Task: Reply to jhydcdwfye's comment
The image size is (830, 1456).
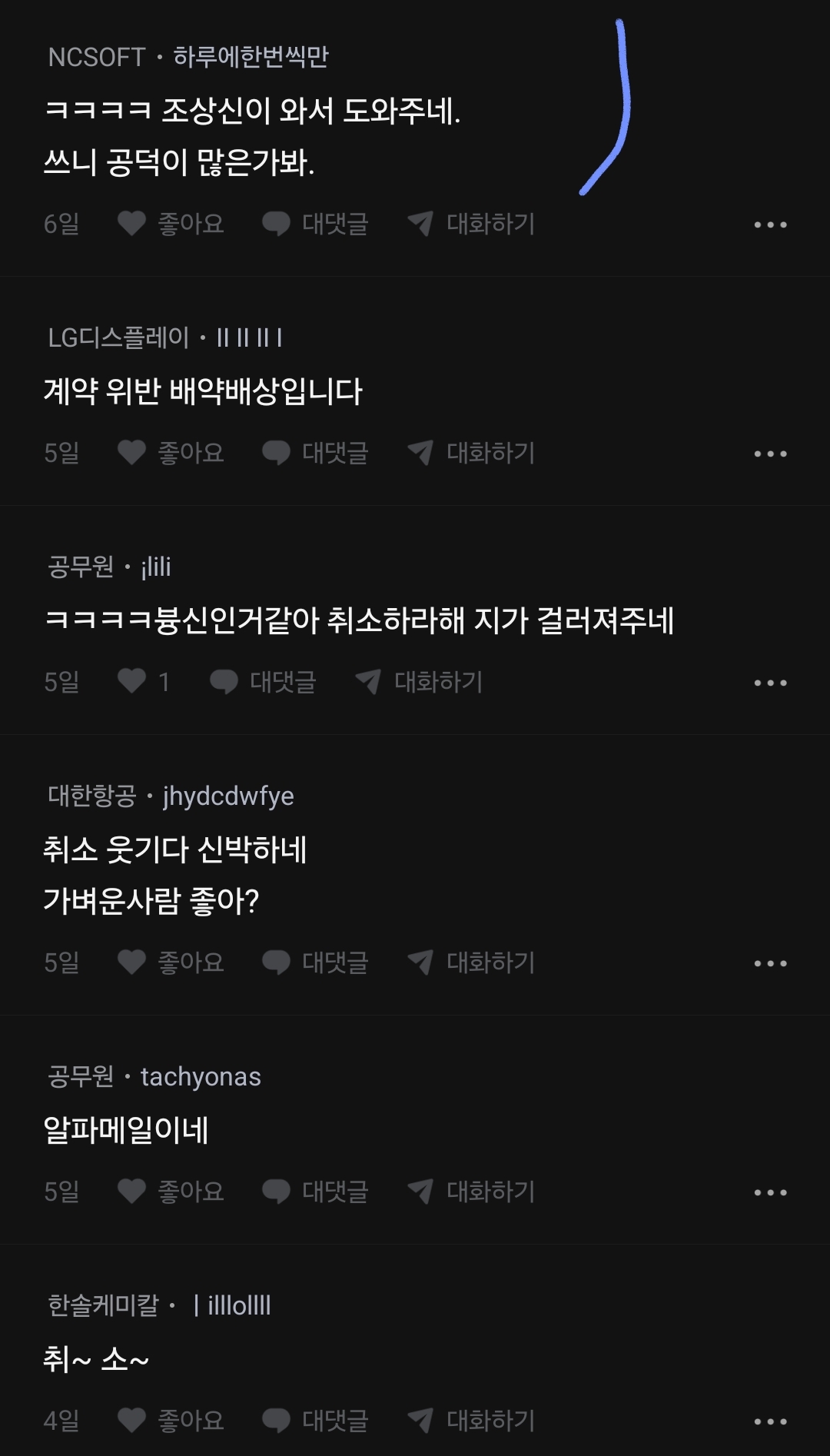Action: (x=315, y=962)
